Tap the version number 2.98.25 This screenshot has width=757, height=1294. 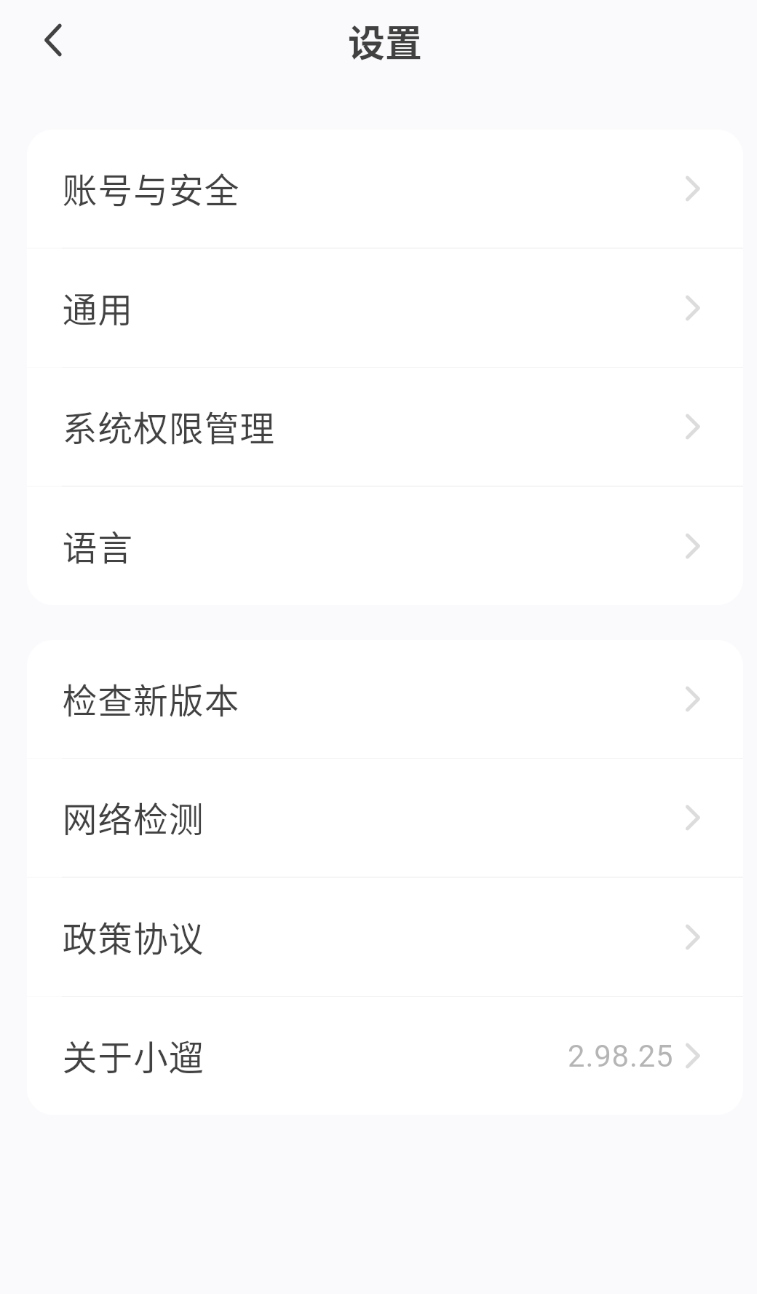click(x=622, y=1057)
